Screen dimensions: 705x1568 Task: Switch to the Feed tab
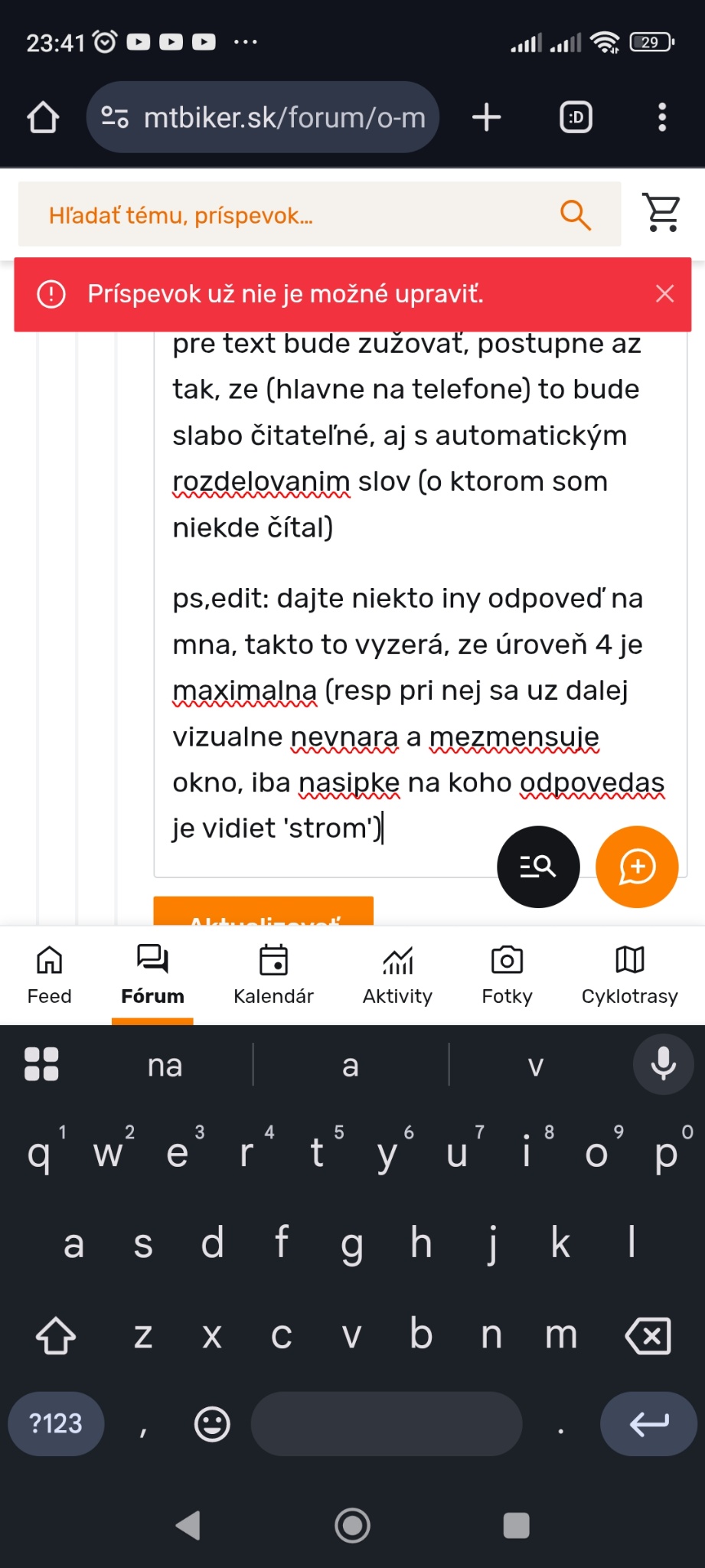pyautogui.click(x=49, y=975)
